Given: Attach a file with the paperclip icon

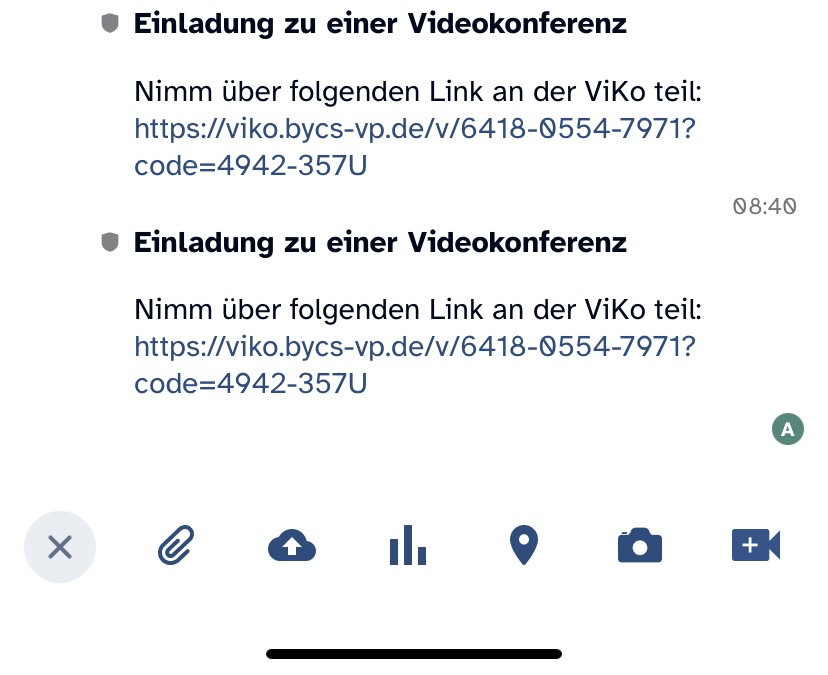Looking at the screenshot, I should 176,547.
